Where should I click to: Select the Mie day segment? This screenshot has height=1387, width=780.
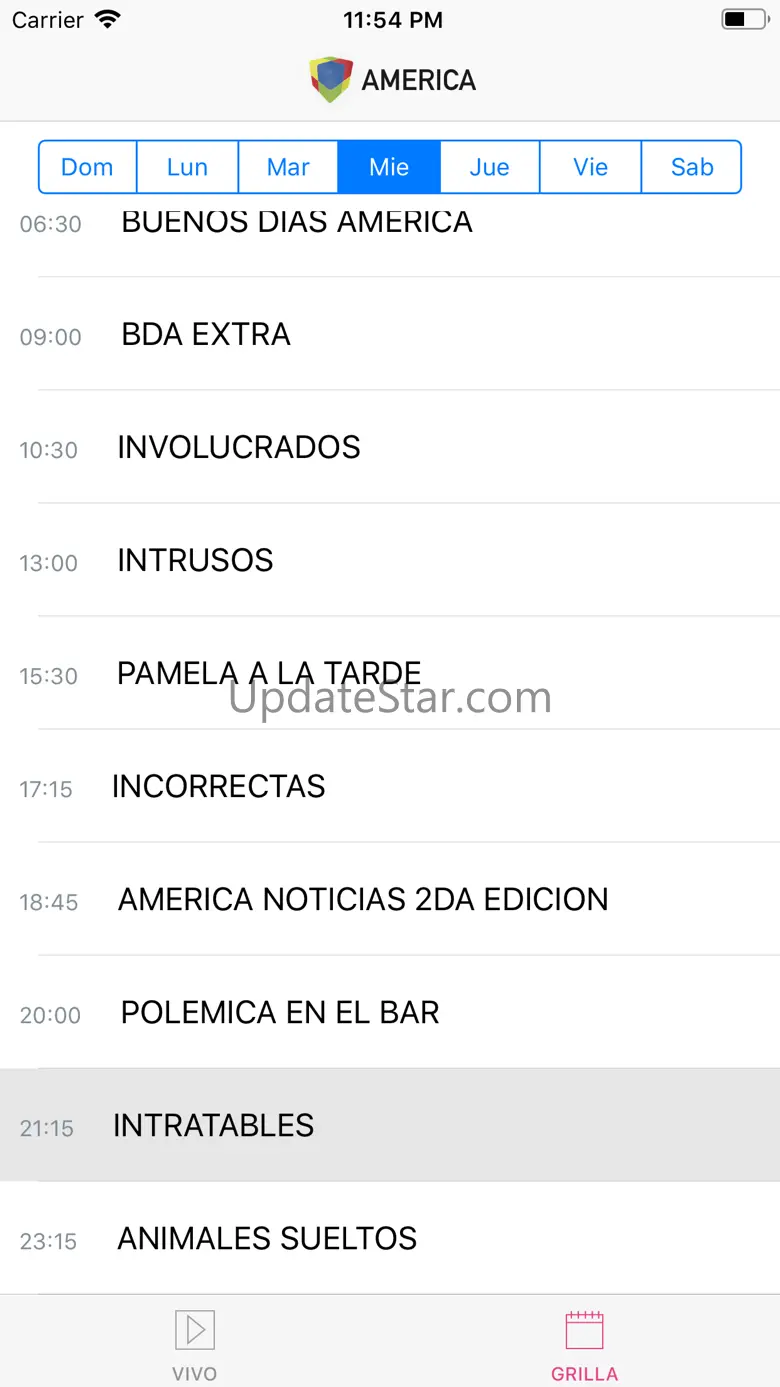[389, 167]
